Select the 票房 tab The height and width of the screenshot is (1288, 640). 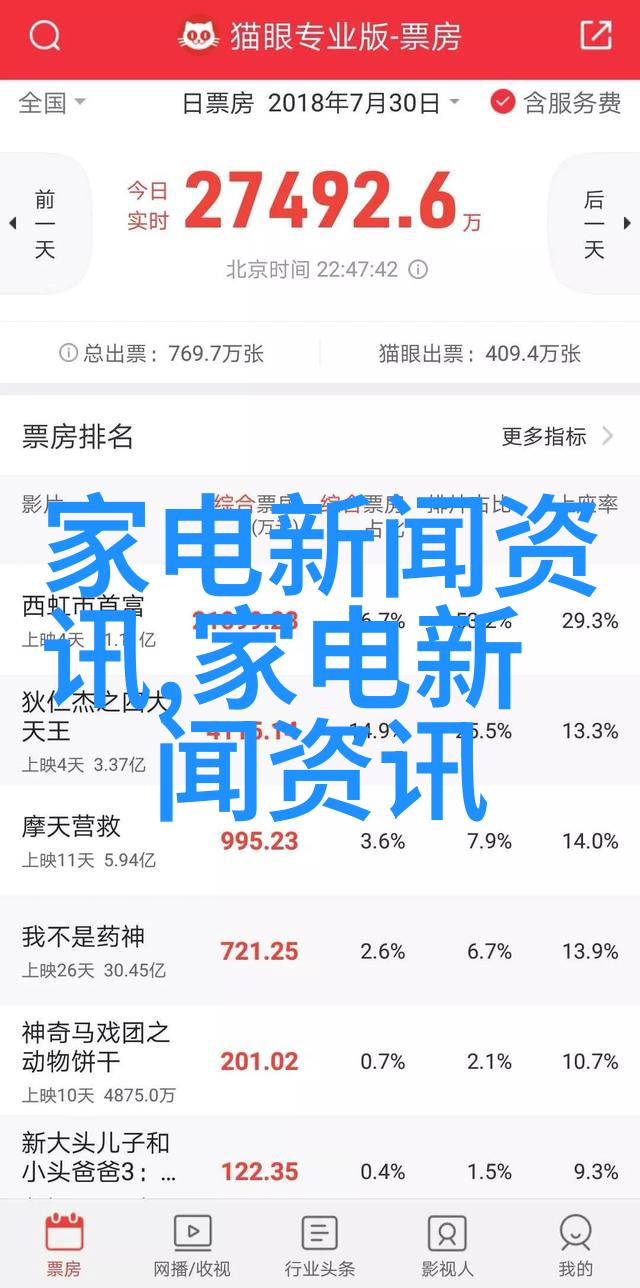coord(64,1244)
